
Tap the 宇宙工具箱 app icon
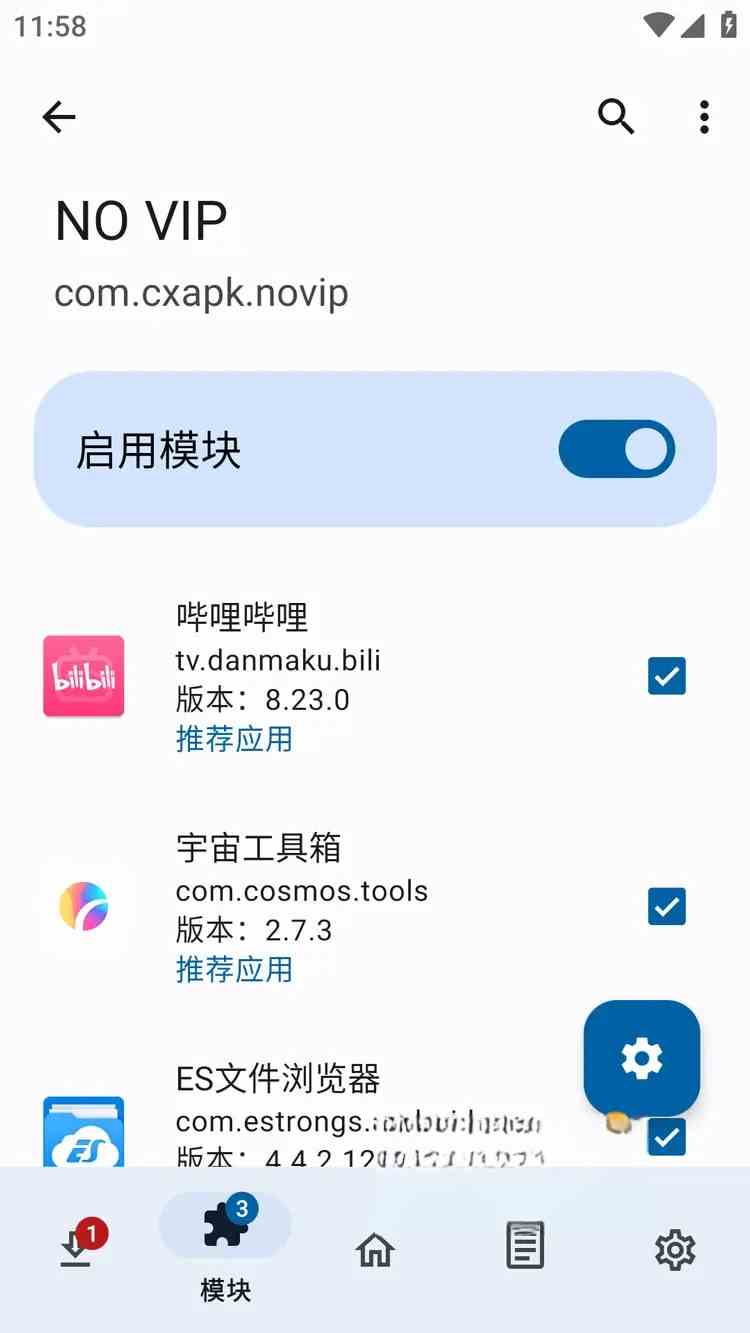(x=83, y=906)
